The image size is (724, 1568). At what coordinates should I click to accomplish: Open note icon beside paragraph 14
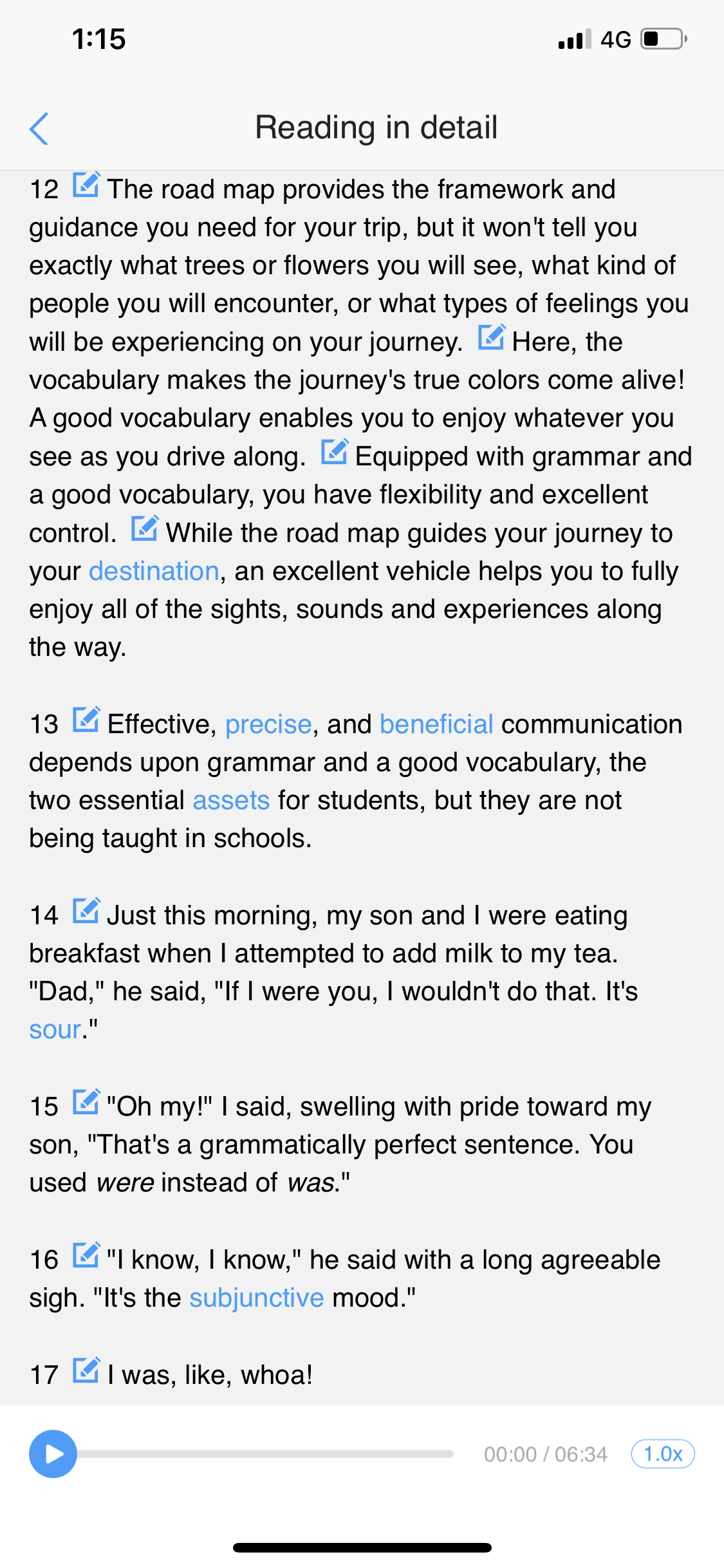pyautogui.click(x=86, y=911)
